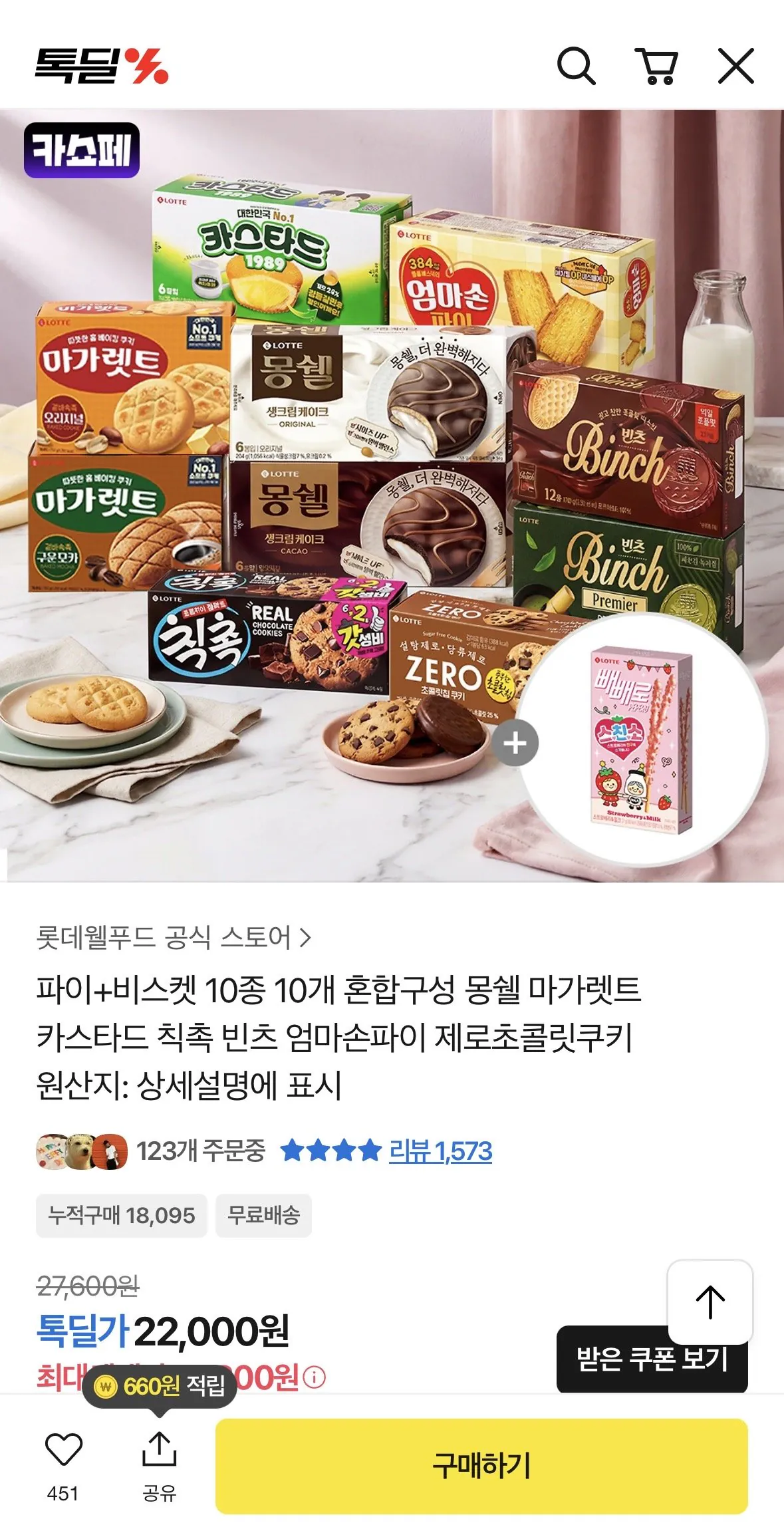Select the pink 빼빼로 gift thumbnail
The image size is (784, 1535).
(x=643, y=742)
